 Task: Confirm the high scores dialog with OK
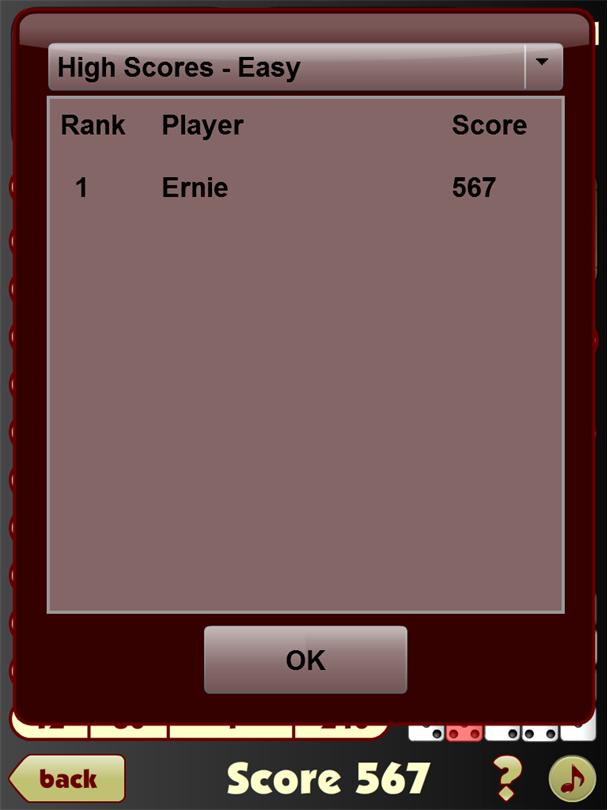click(x=305, y=660)
